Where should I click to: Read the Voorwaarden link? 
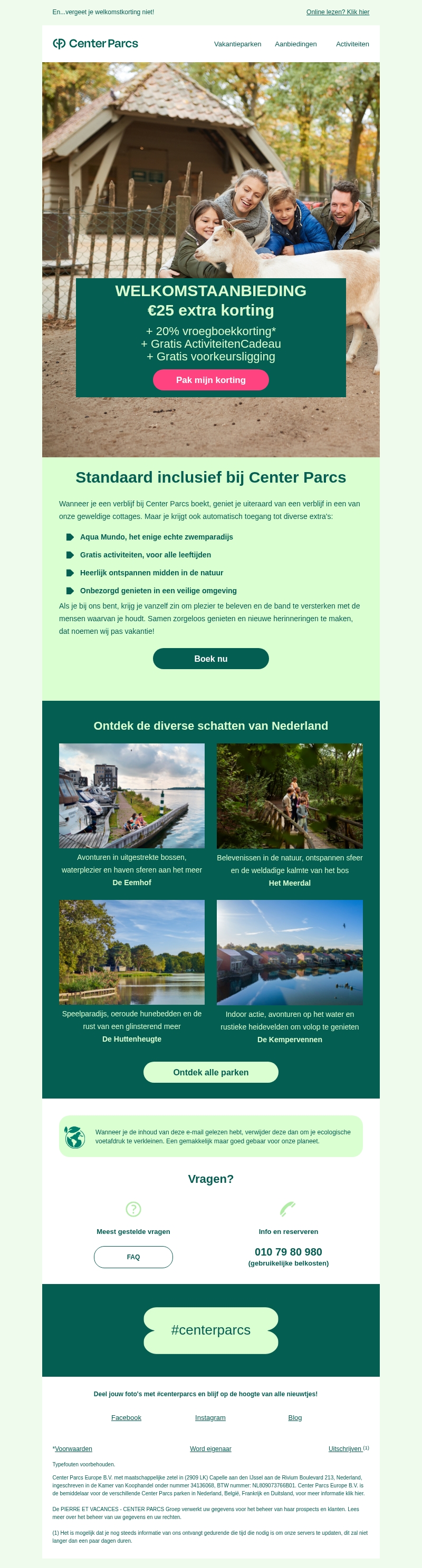coord(73,1449)
